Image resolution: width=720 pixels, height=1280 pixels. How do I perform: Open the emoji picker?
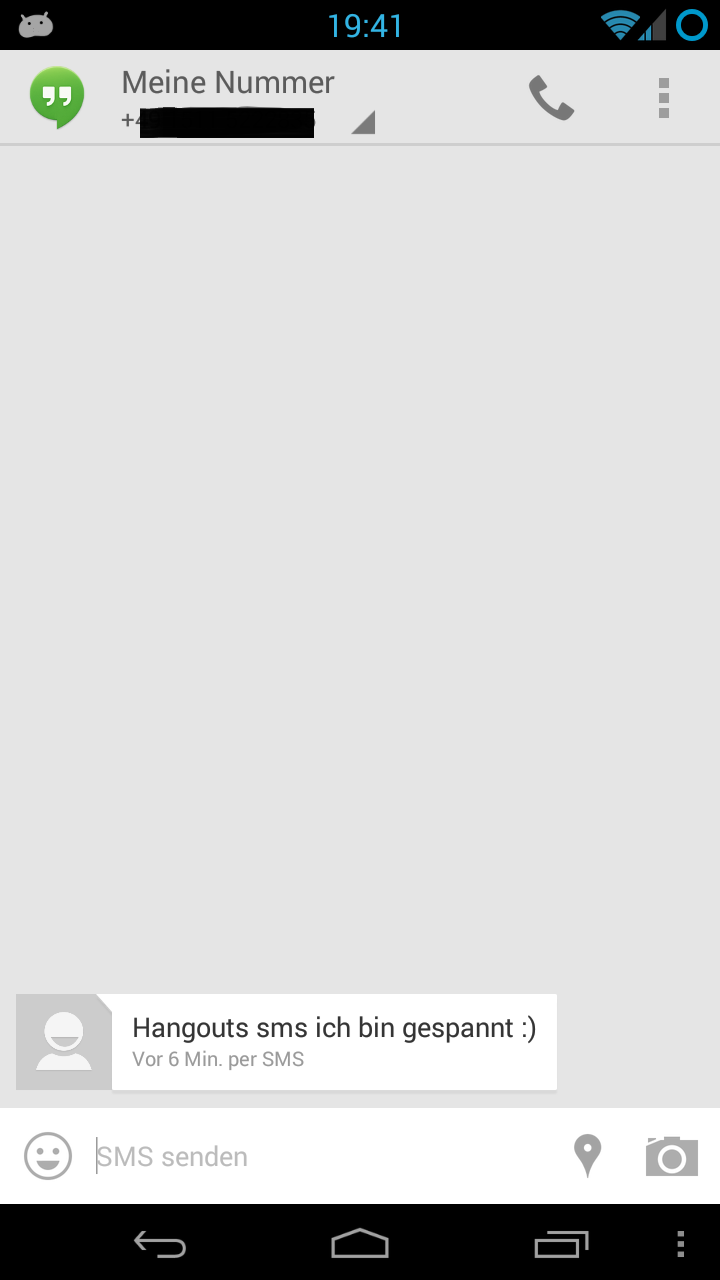pyautogui.click(x=48, y=1156)
